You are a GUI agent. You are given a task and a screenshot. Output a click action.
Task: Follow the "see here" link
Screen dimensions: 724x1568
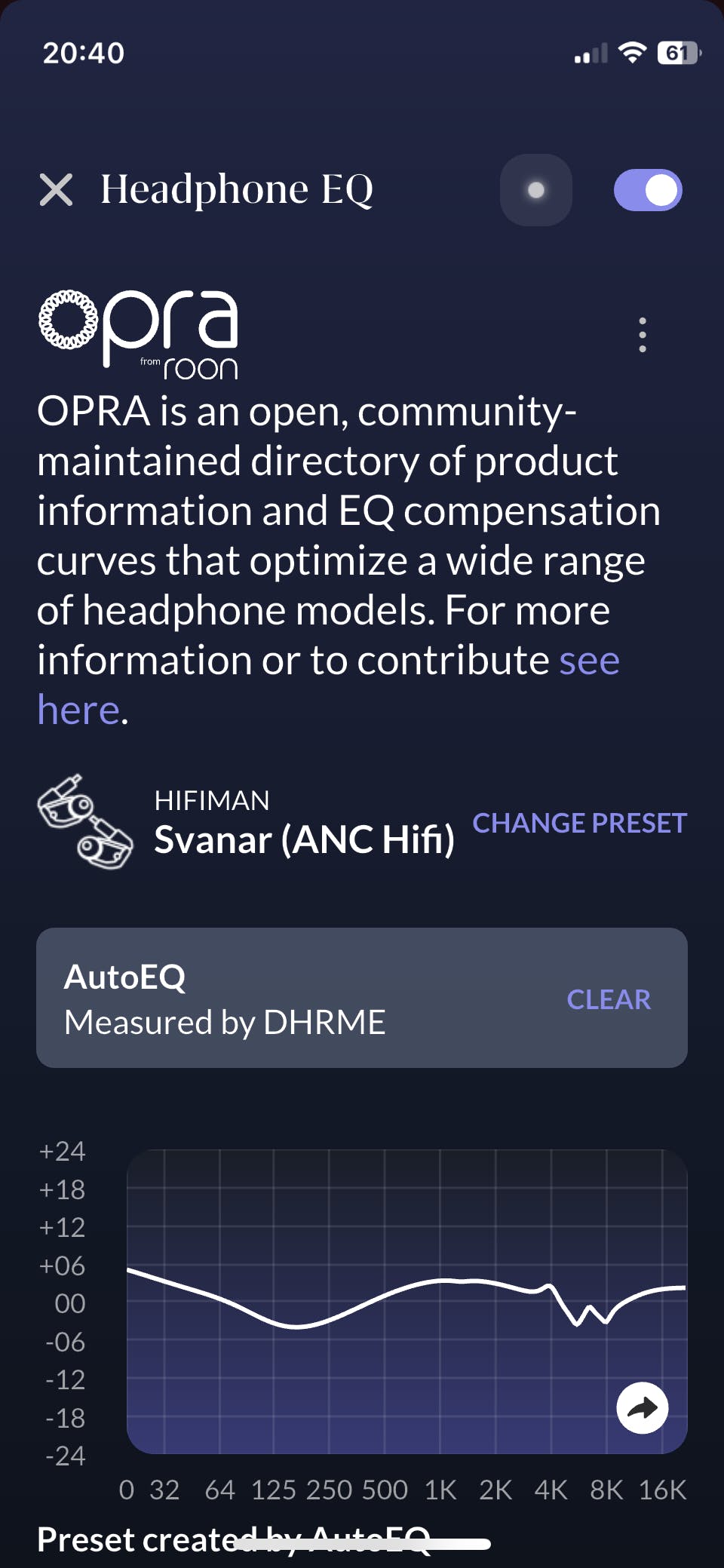coord(589,661)
